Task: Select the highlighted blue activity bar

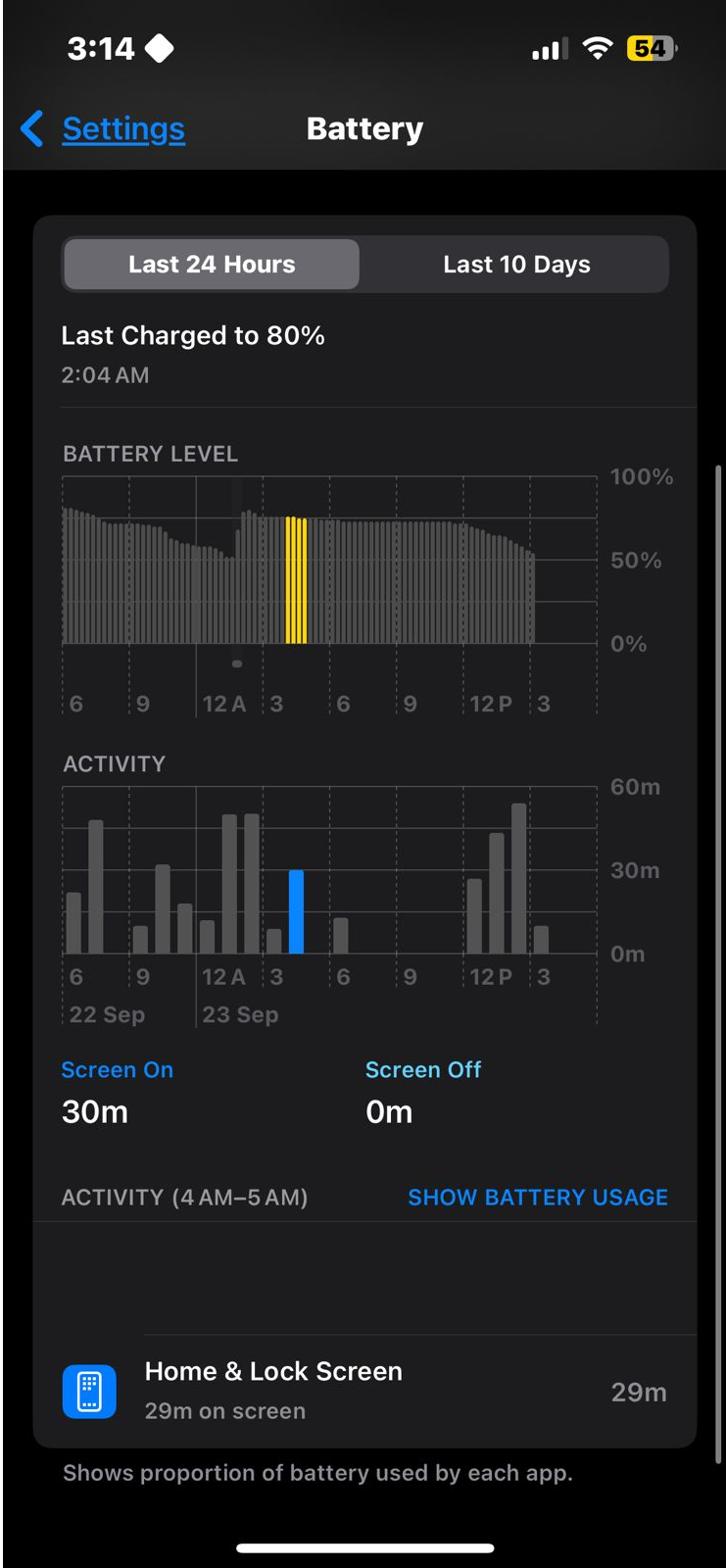Action: (x=296, y=911)
